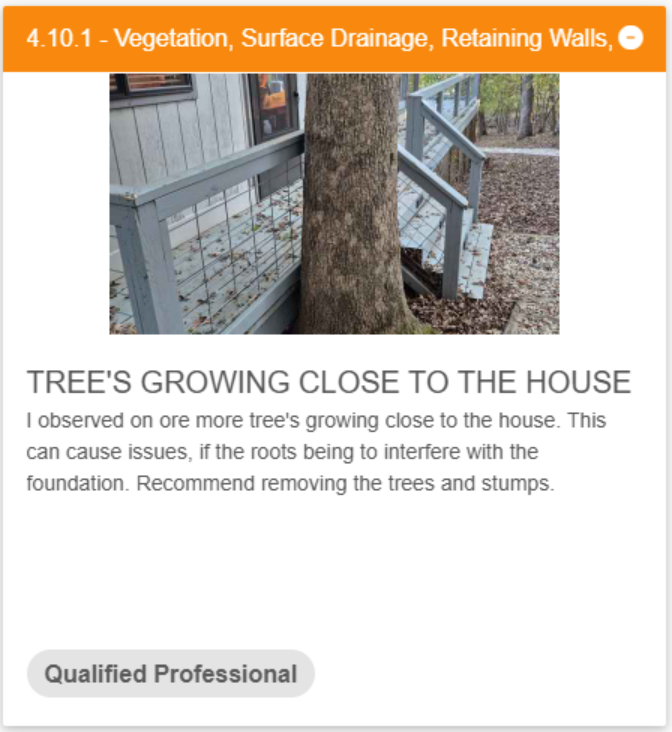Collapse the 4.10.1 Vegetation section header

tap(630, 38)
